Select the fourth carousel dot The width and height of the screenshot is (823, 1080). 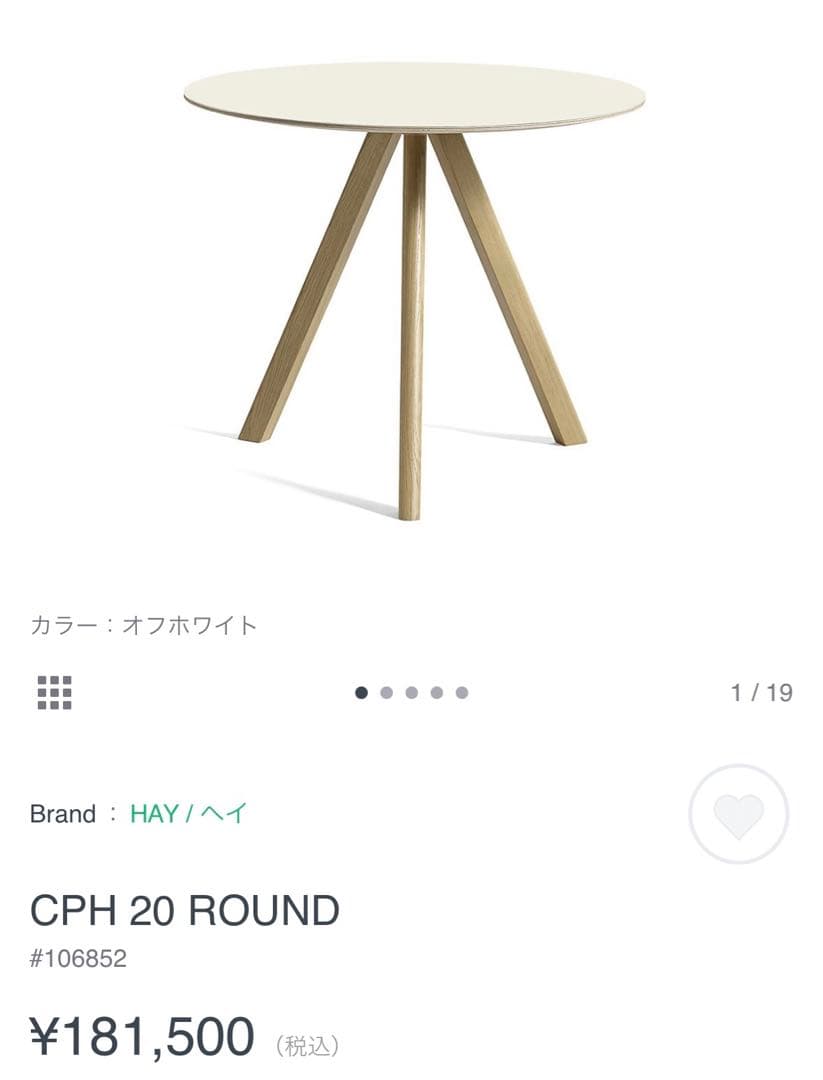tap(438, 690)
